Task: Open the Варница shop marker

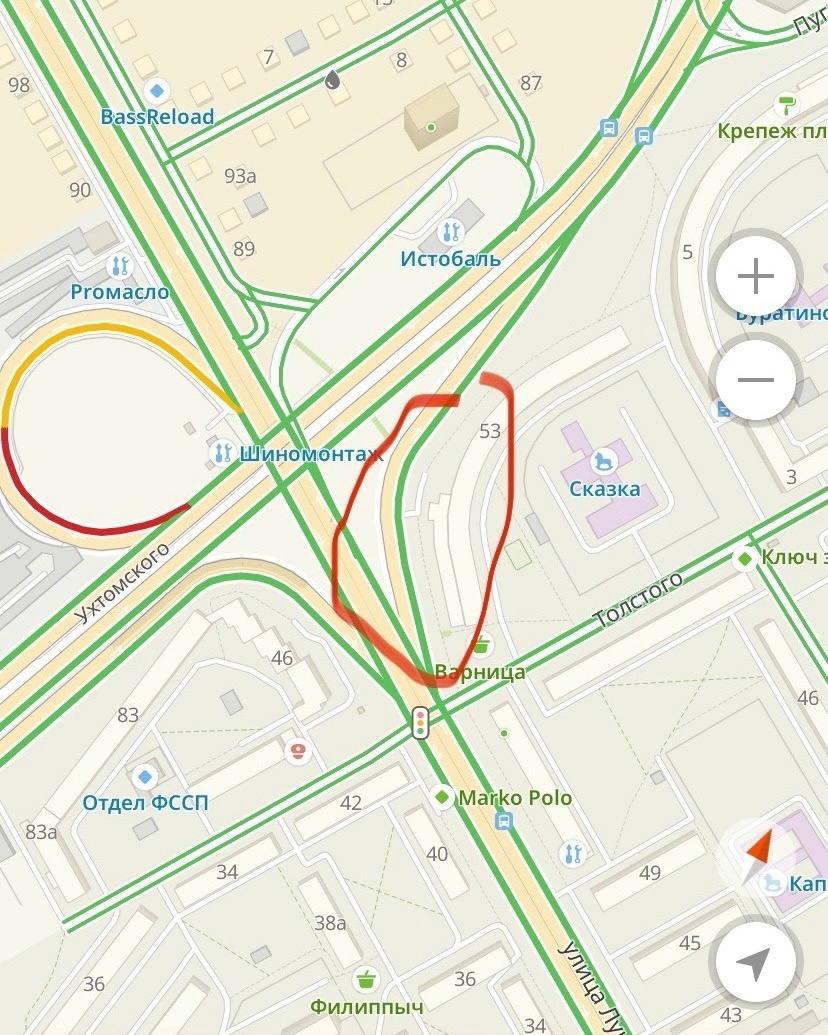Action: coord(480,643)
